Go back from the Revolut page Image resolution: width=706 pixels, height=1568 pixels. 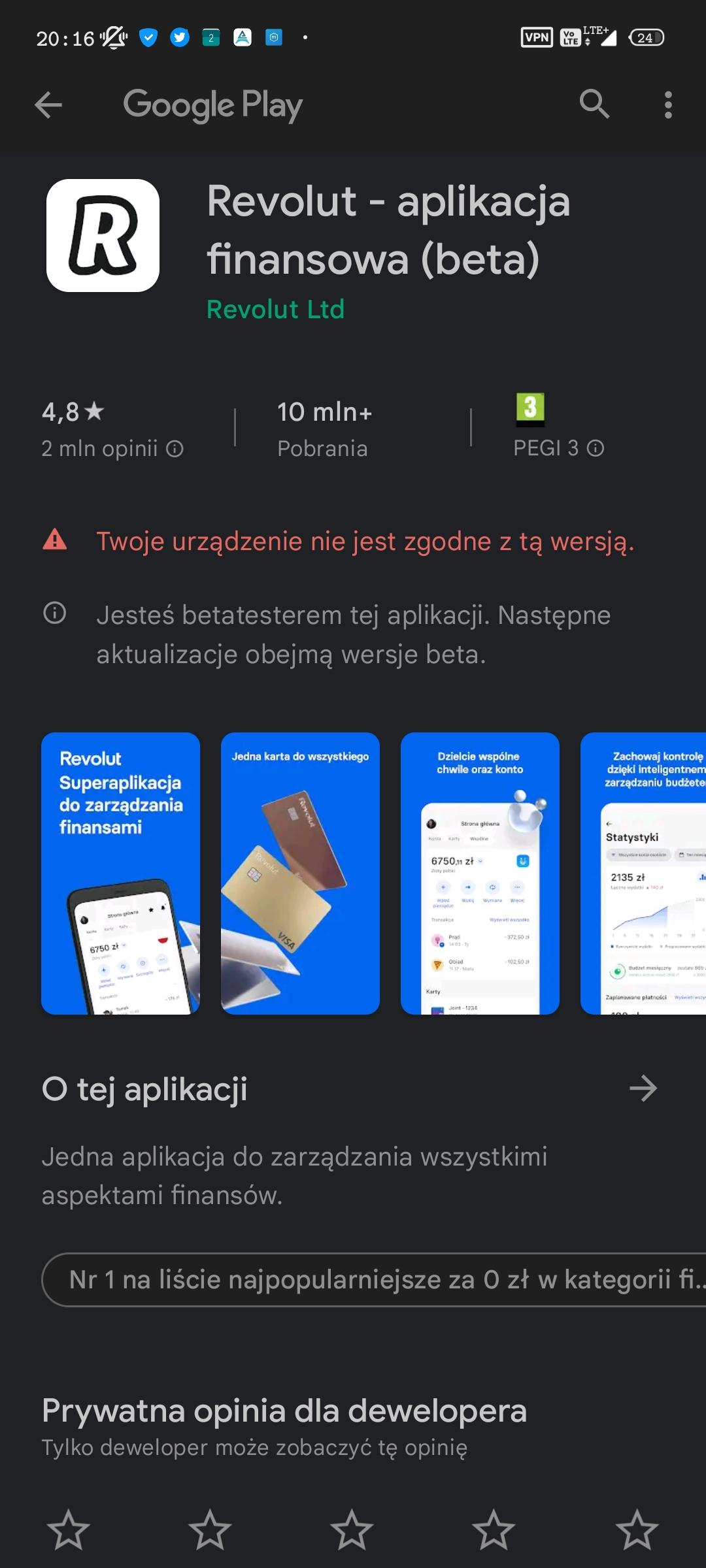pos(48,105)
